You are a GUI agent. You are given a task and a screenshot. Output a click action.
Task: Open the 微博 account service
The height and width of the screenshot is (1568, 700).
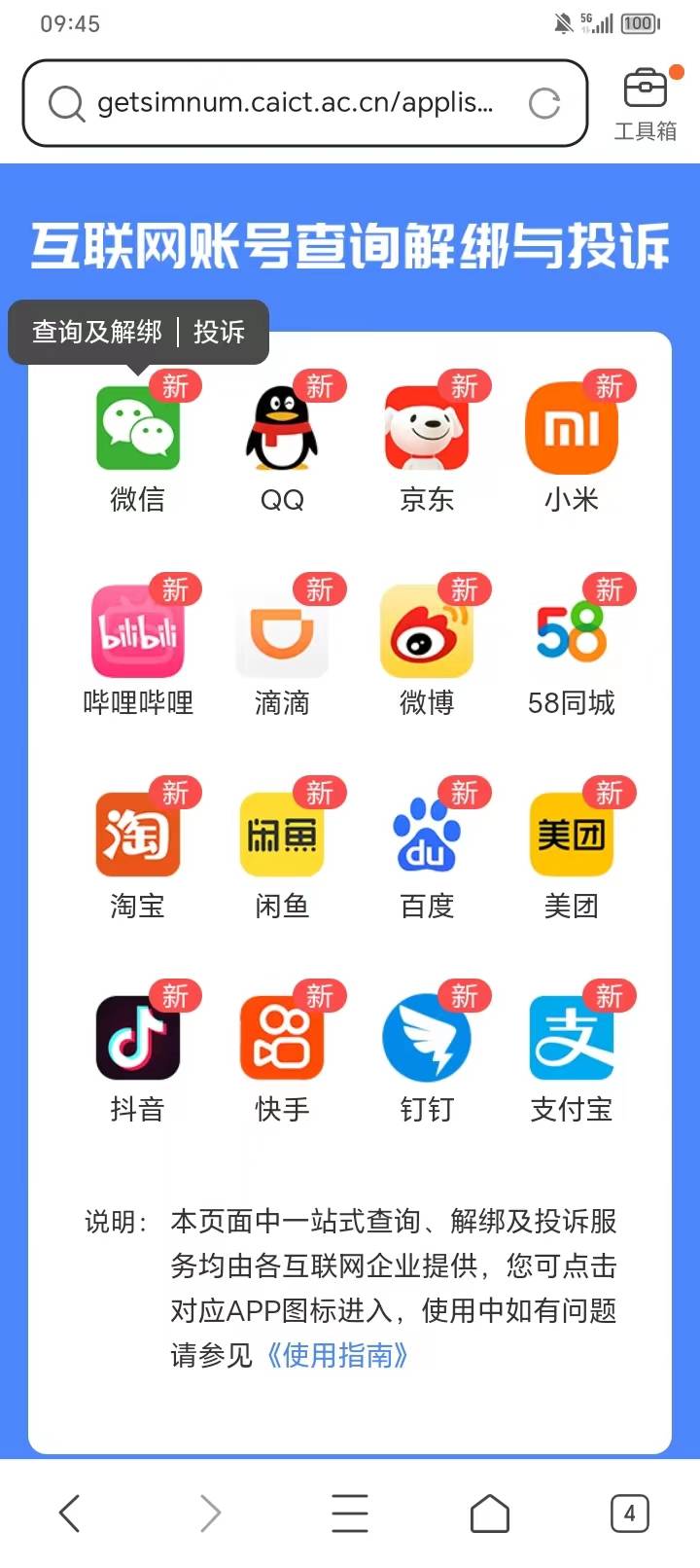[427, 632]
